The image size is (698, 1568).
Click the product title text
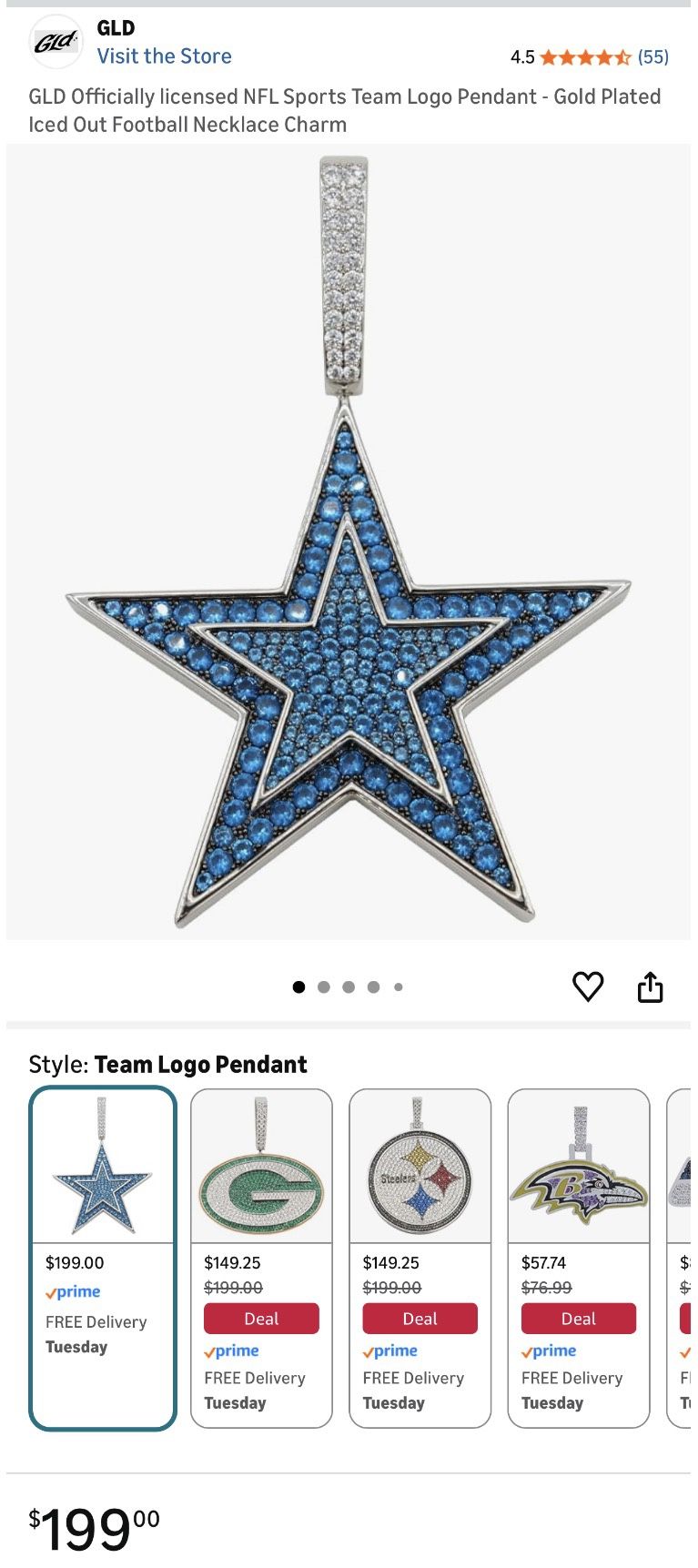click(344, 109)
